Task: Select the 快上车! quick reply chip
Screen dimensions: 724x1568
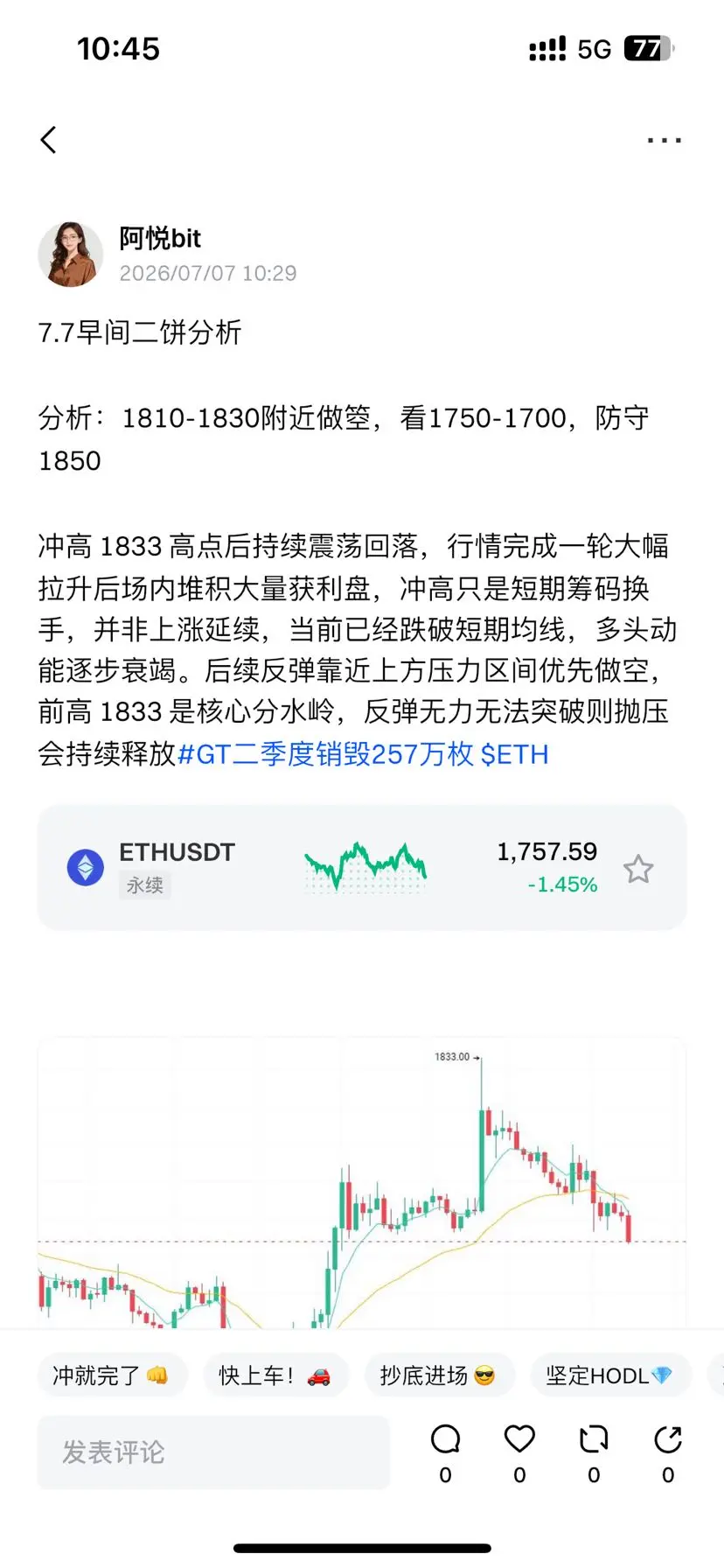Action: click(275, 1375)
